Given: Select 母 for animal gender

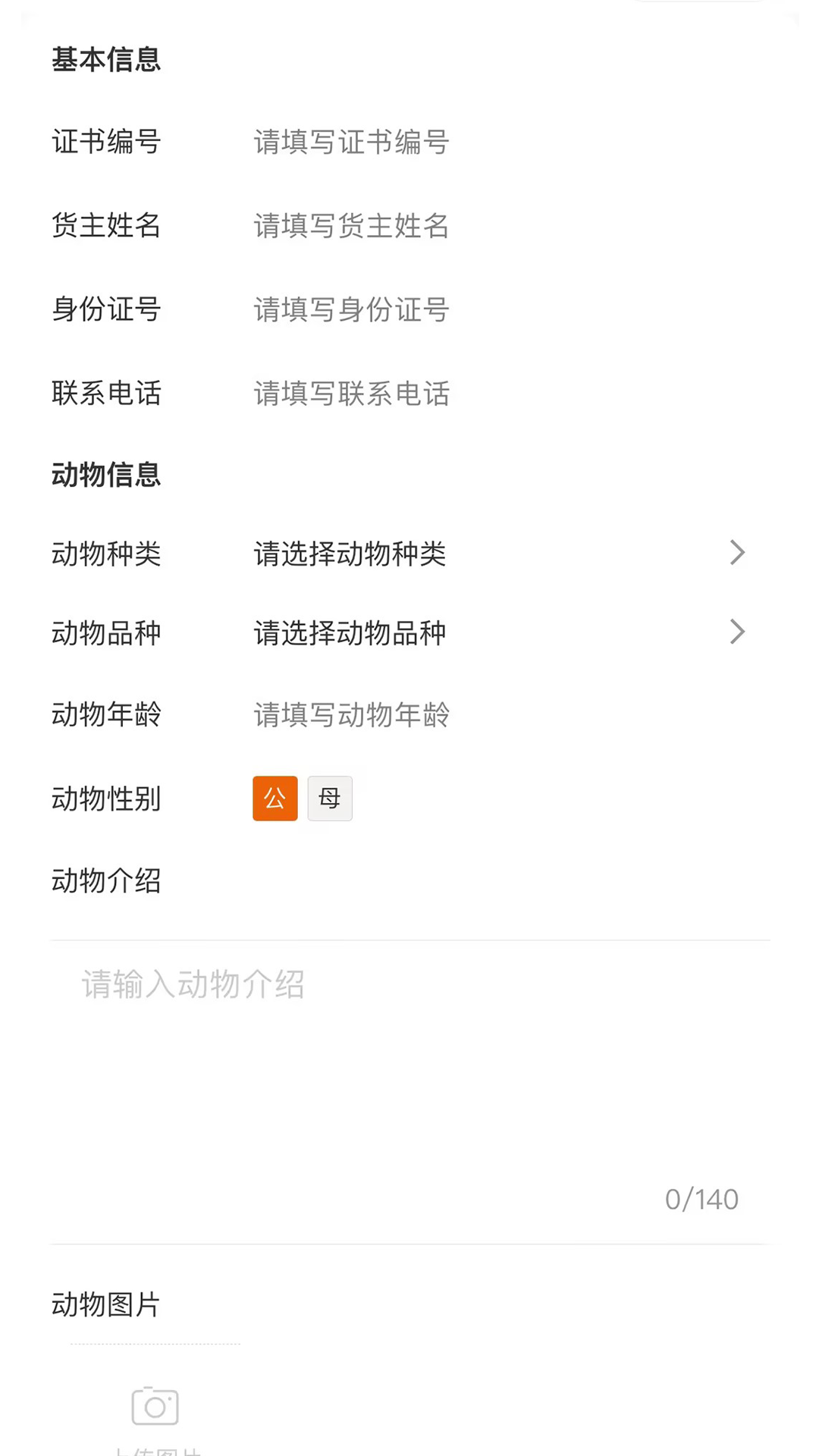Looking at the screenshot, I should (330, 798).
